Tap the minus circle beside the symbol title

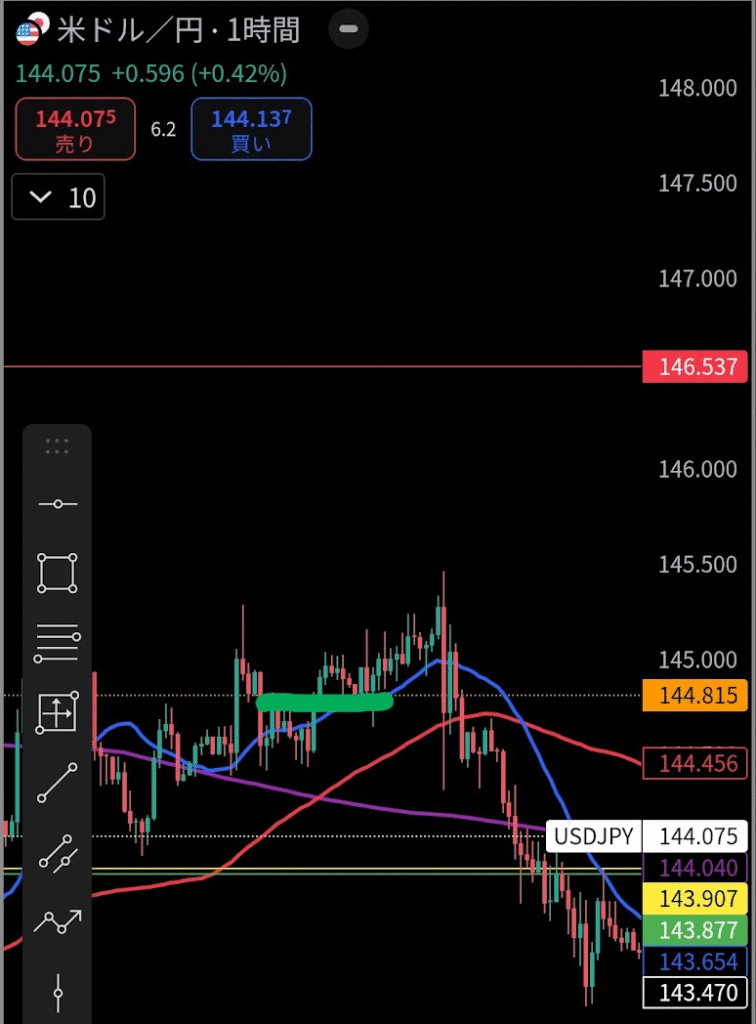pyautogui.click(x=349, y=29)
